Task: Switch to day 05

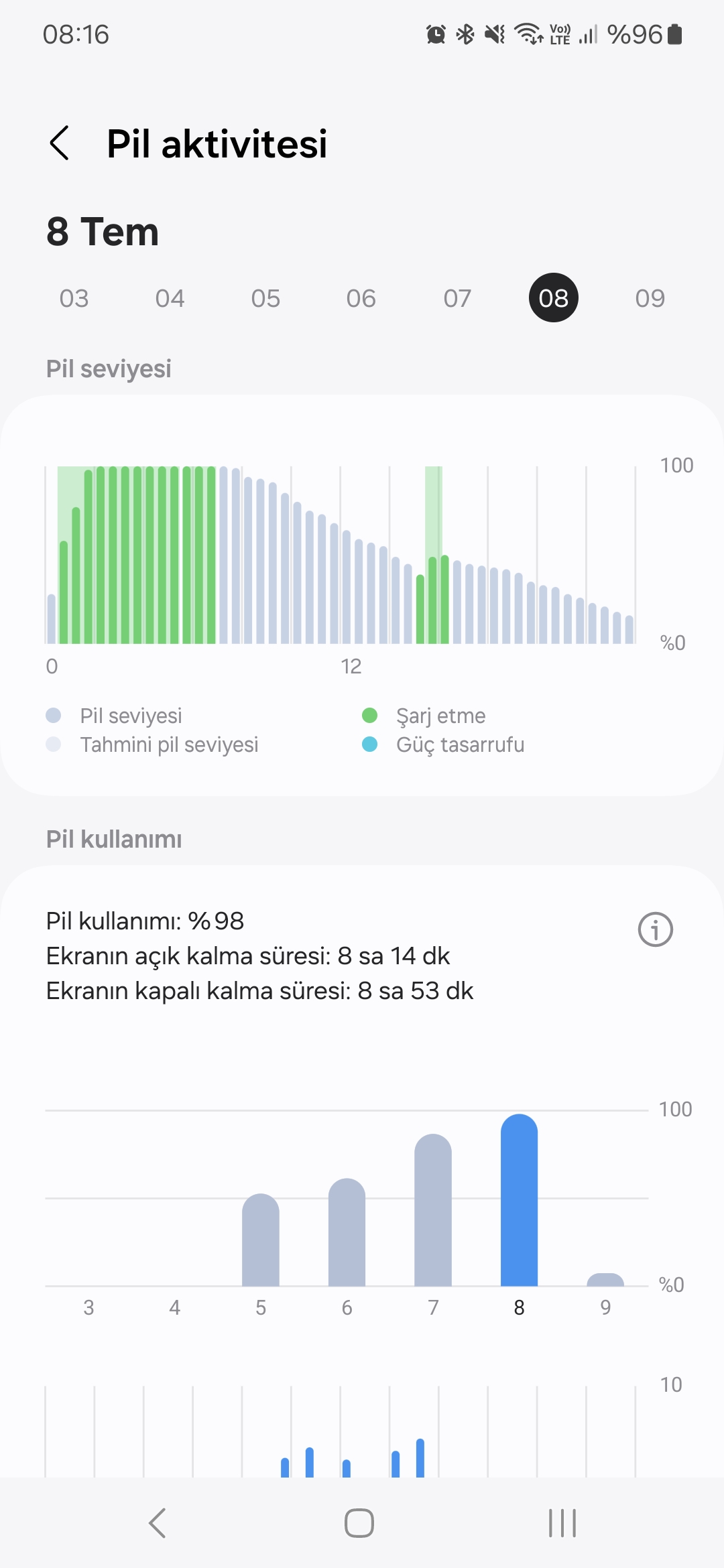Action: tap(265, 298)
